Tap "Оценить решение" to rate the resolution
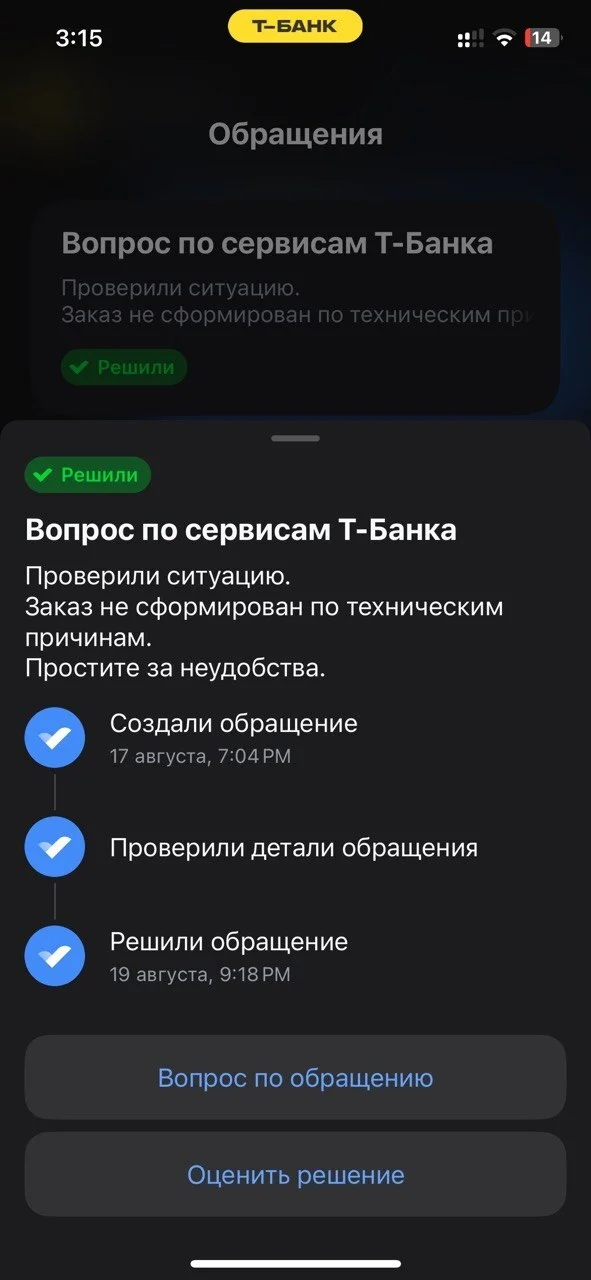This screenshot has width=591, height=1280. pyautogui.click(x=295, y=1174)
